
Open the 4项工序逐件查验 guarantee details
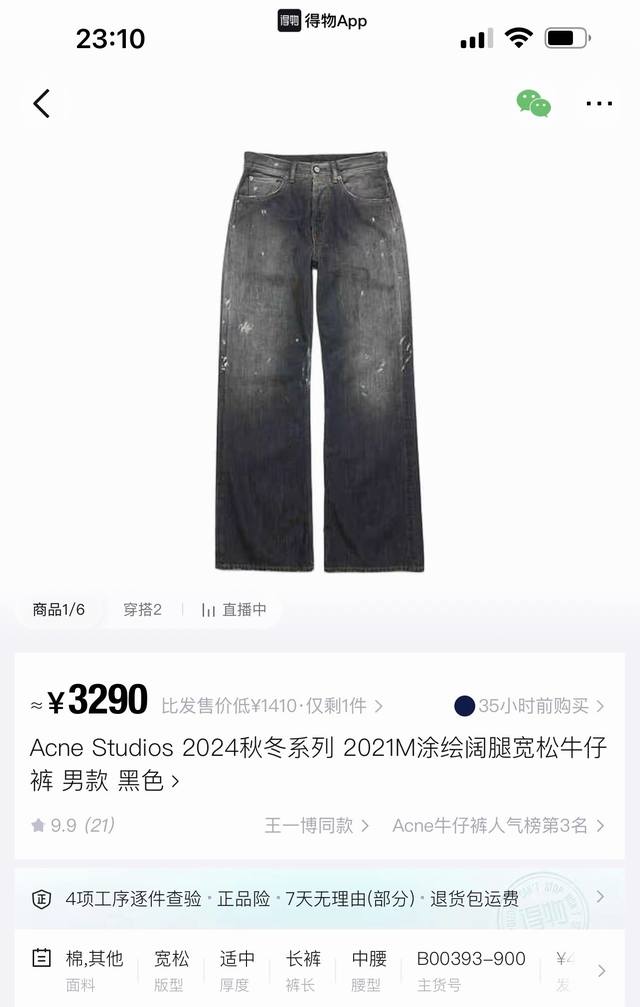(x=320, y=898)
